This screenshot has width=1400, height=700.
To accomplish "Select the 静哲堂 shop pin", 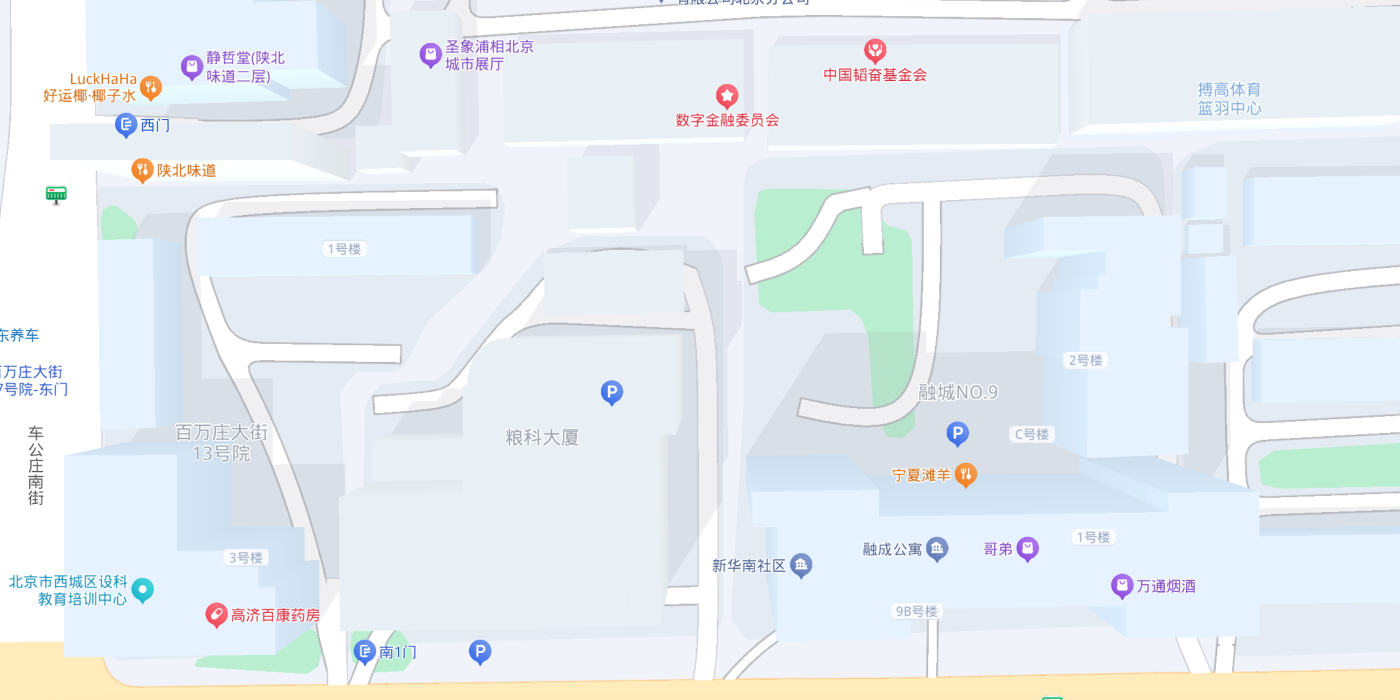I will 192,67.
